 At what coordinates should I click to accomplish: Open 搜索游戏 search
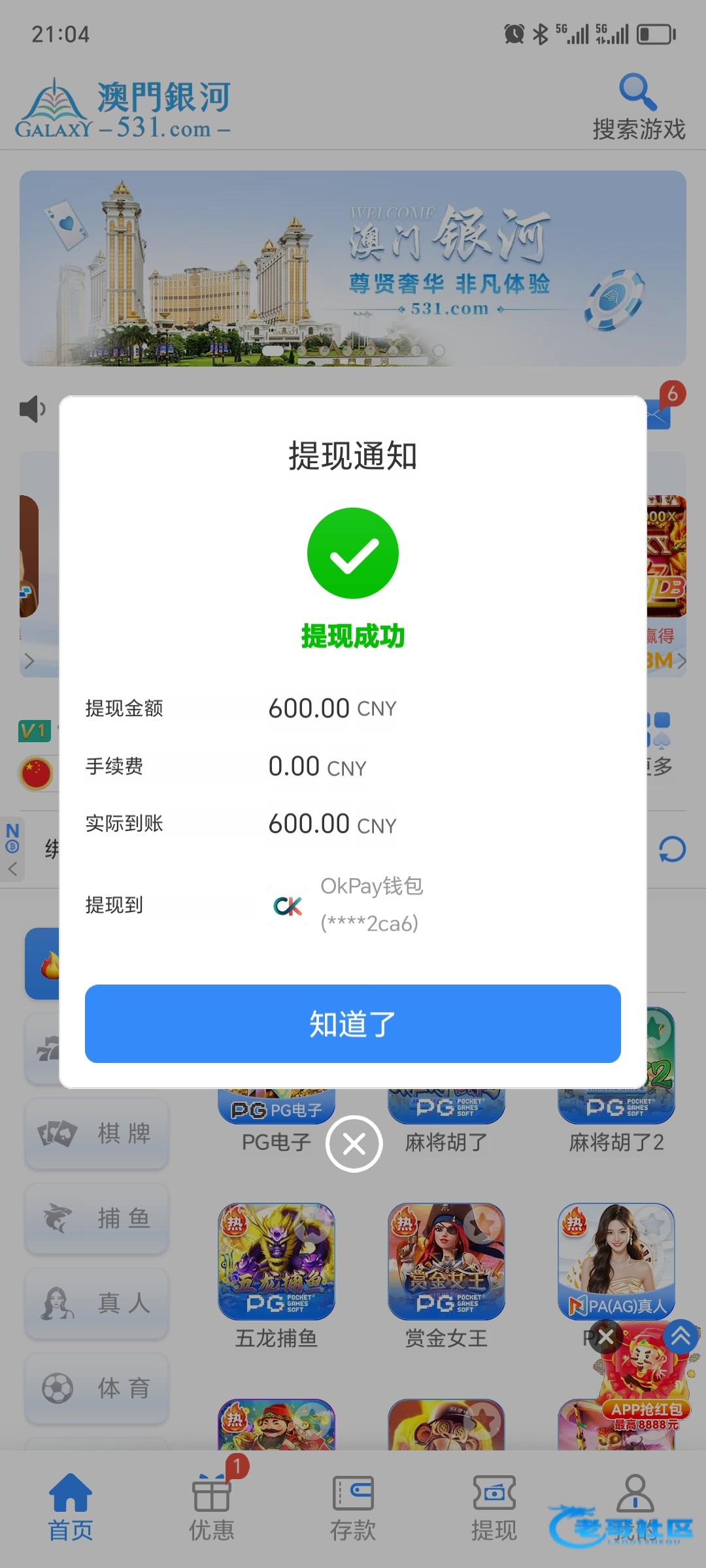638,108
